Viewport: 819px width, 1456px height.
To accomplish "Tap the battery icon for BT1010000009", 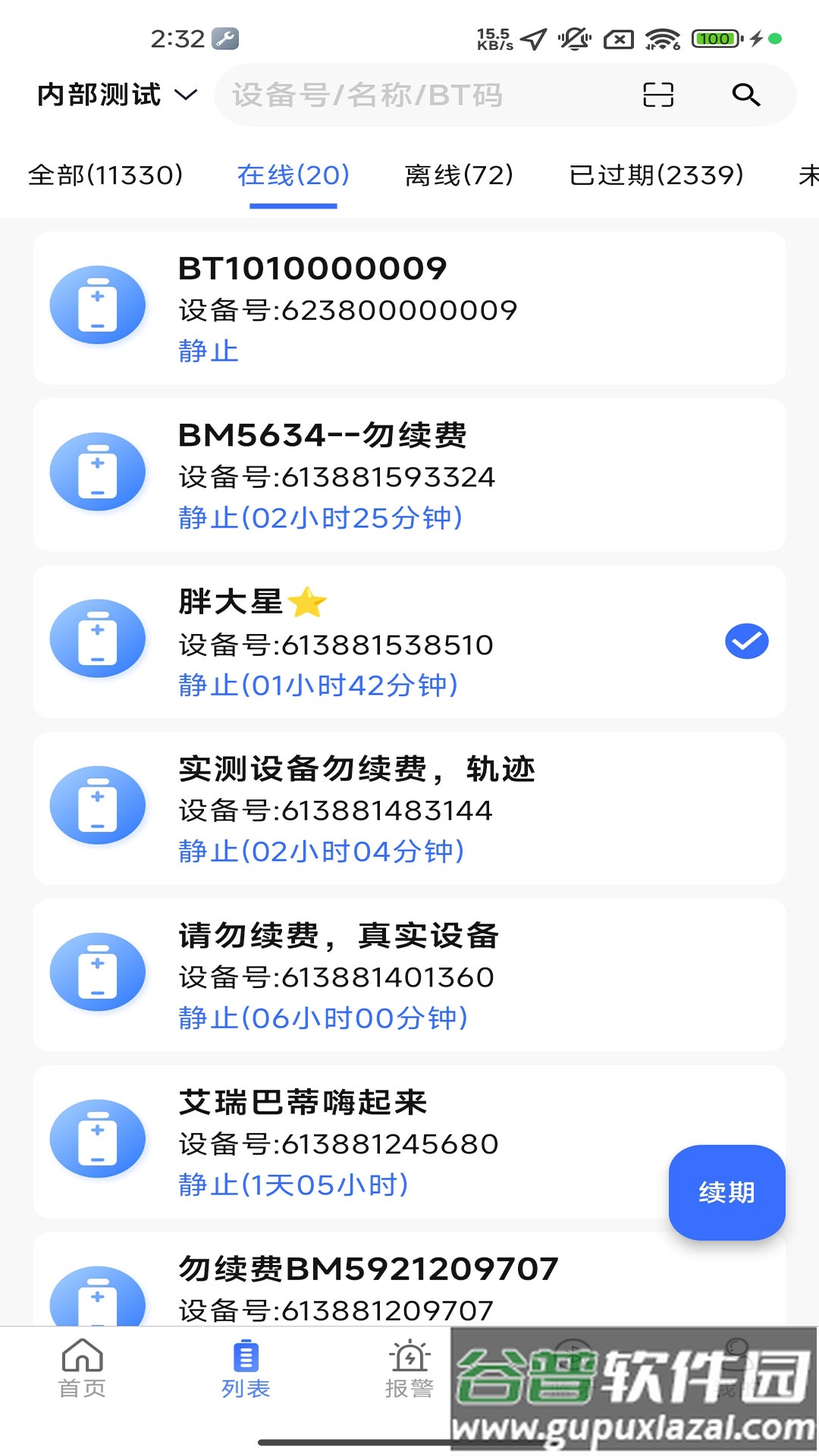I will (x=97, y=304).
